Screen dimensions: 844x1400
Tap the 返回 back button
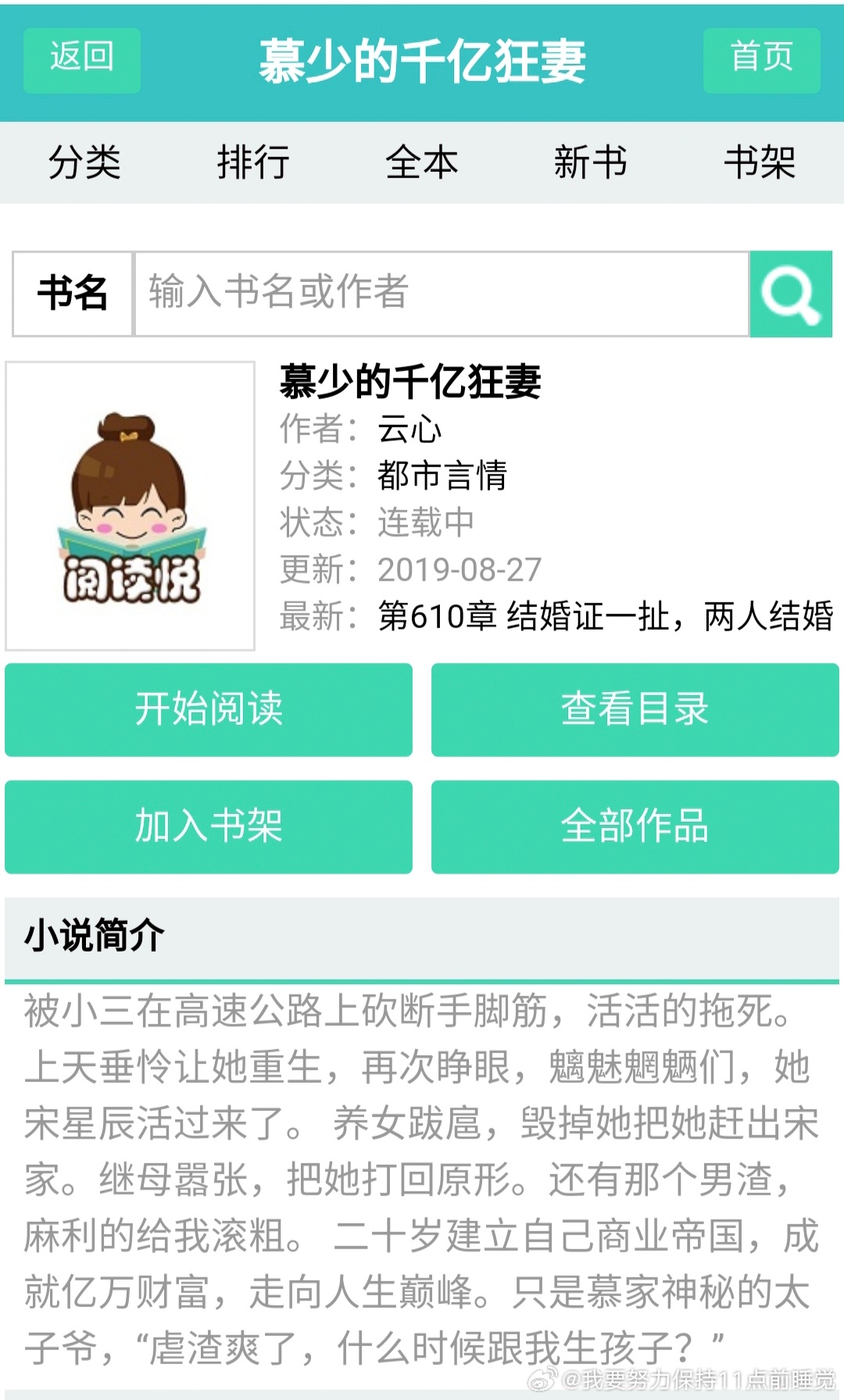click(82, 60)
